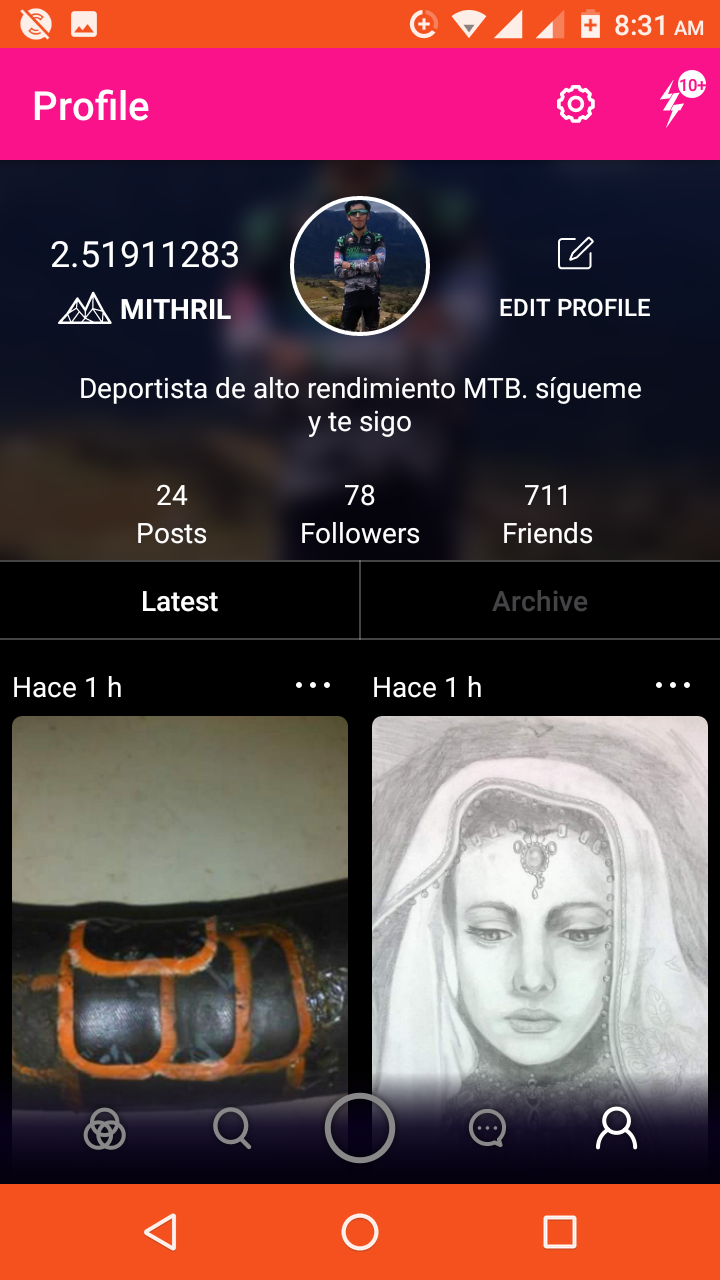View the 78 Followers list
This screenshot has width=720, height=1280.
(x=360, y=513)
